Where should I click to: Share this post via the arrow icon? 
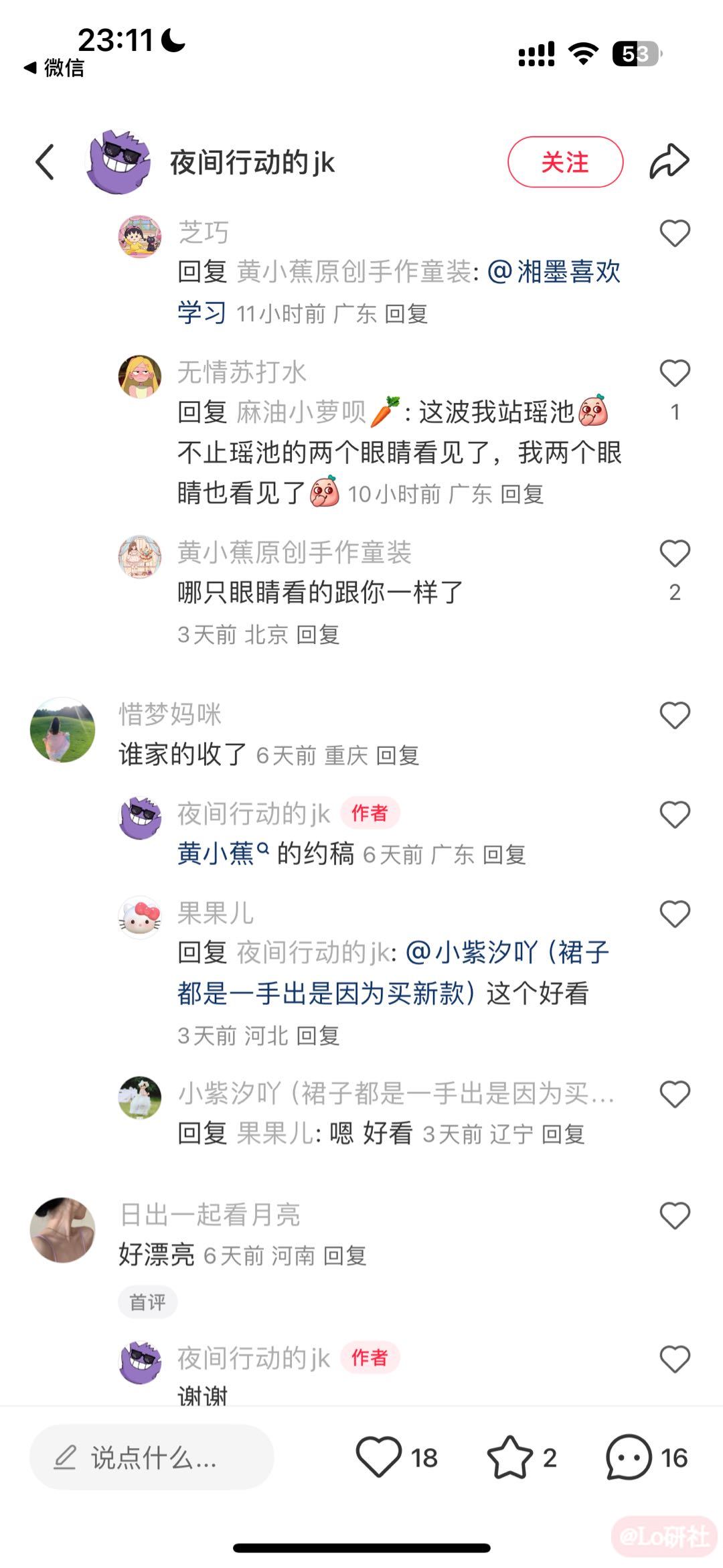pos(669,162)
